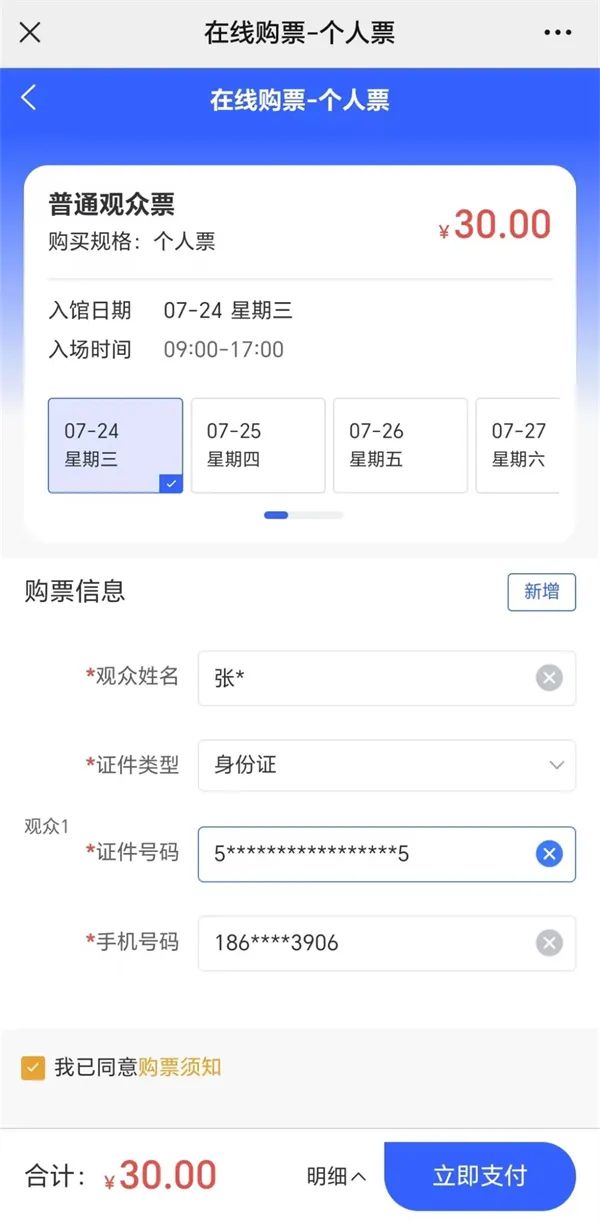
Task: Open the 购票须知 link
Action: click(180, 1067)
